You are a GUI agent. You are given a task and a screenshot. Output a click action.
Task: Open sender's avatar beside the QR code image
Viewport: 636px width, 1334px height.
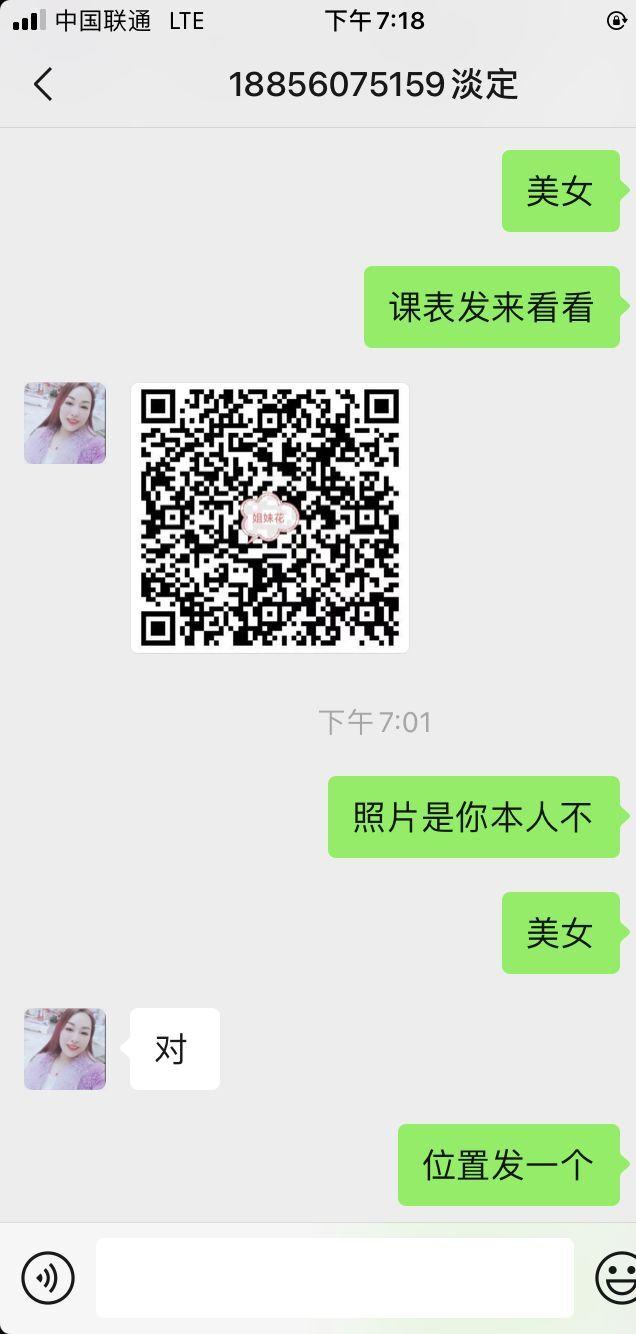point(65,423)
